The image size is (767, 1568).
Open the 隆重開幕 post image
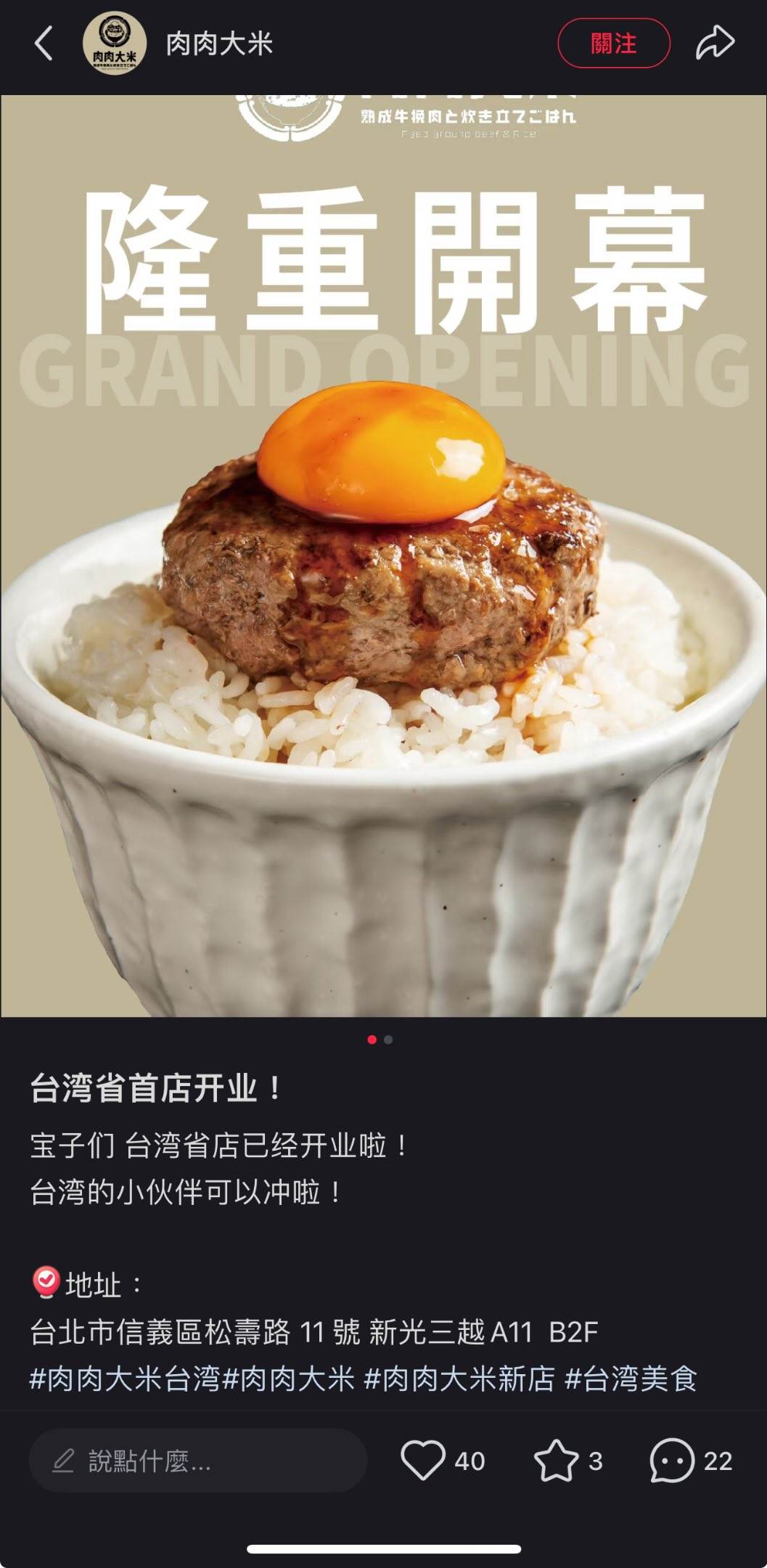pos(383,555)
